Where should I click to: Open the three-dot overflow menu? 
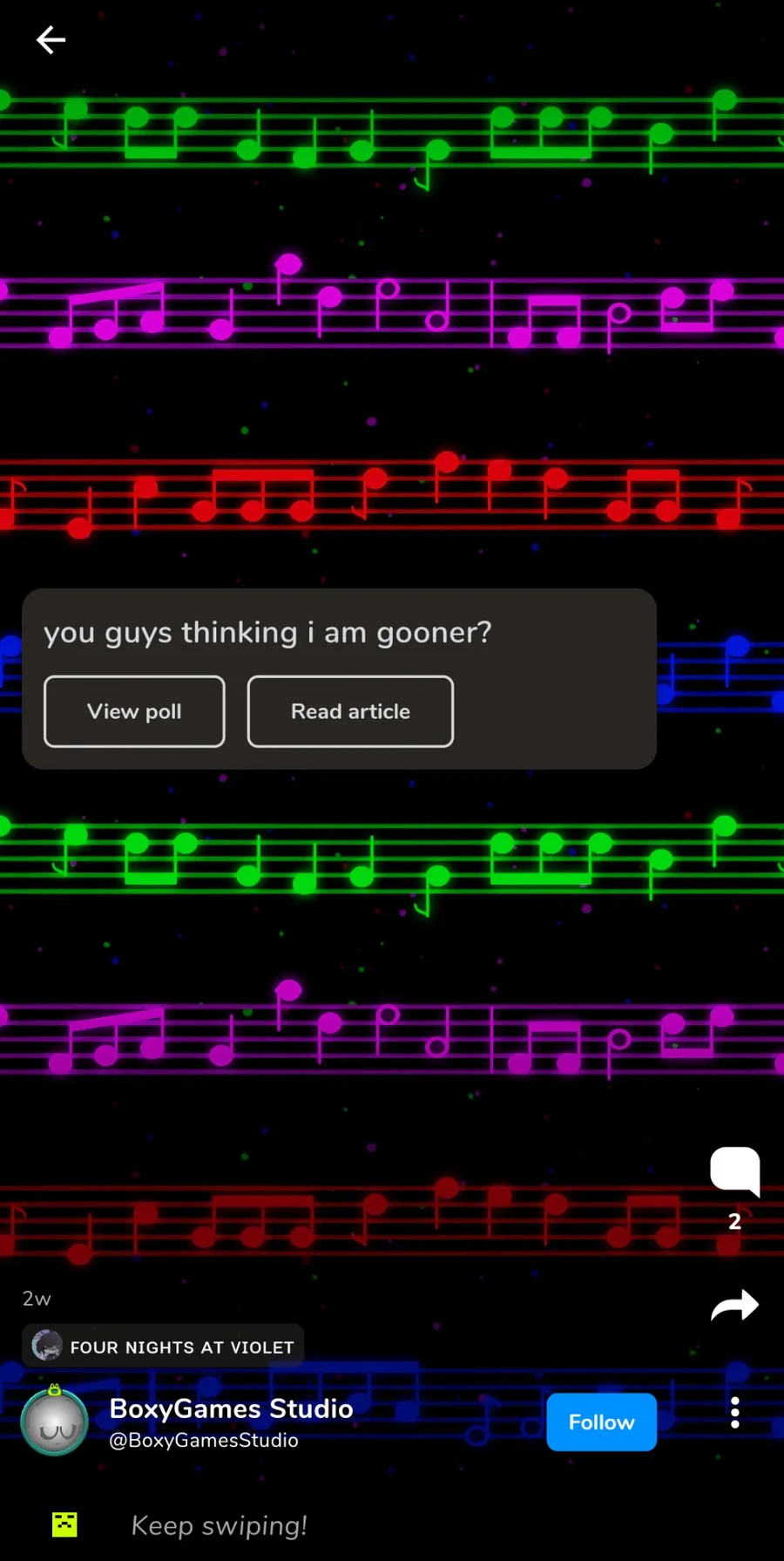(734, 1413)
